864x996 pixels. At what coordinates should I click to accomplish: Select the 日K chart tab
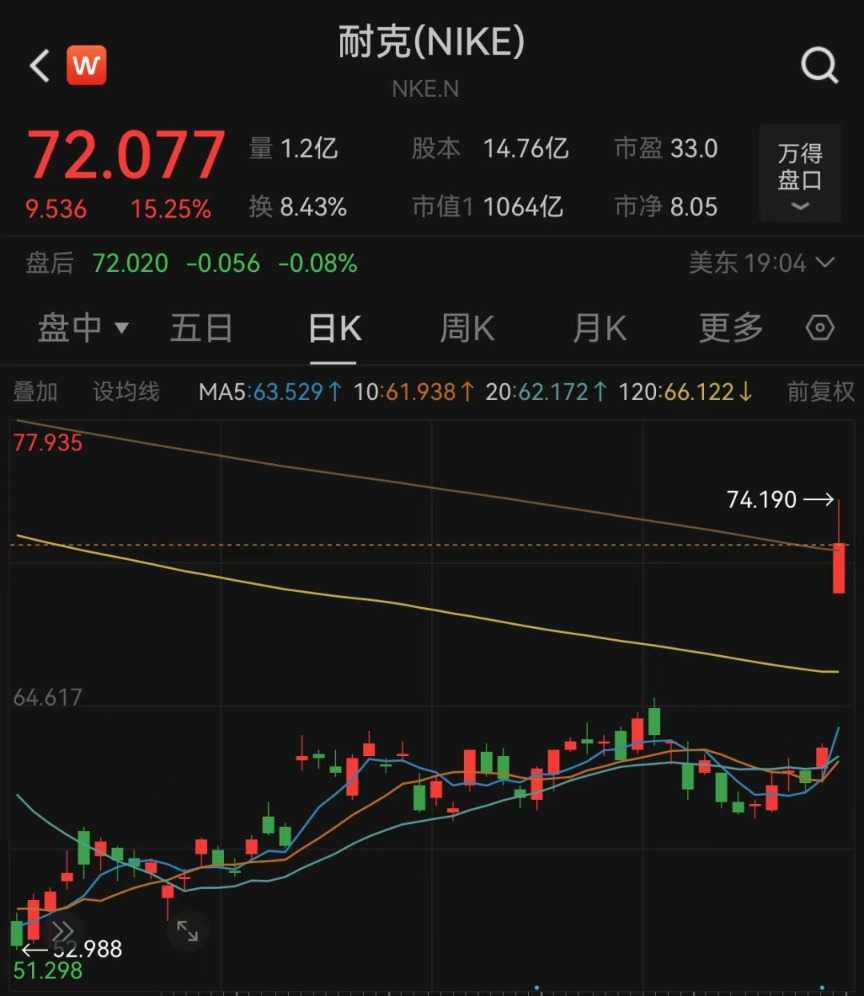pyautogui.click(x=334, y=328)
